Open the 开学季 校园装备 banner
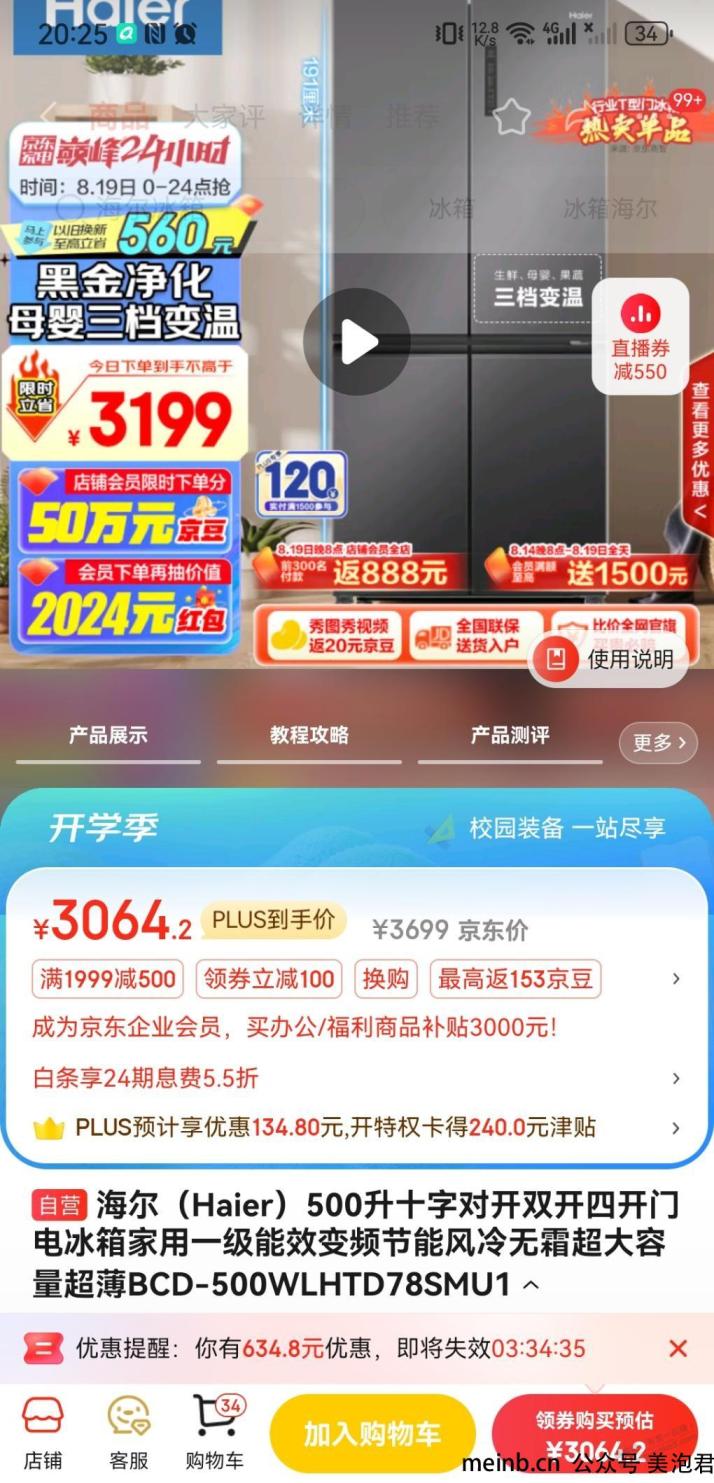 (x=357, y=828)
